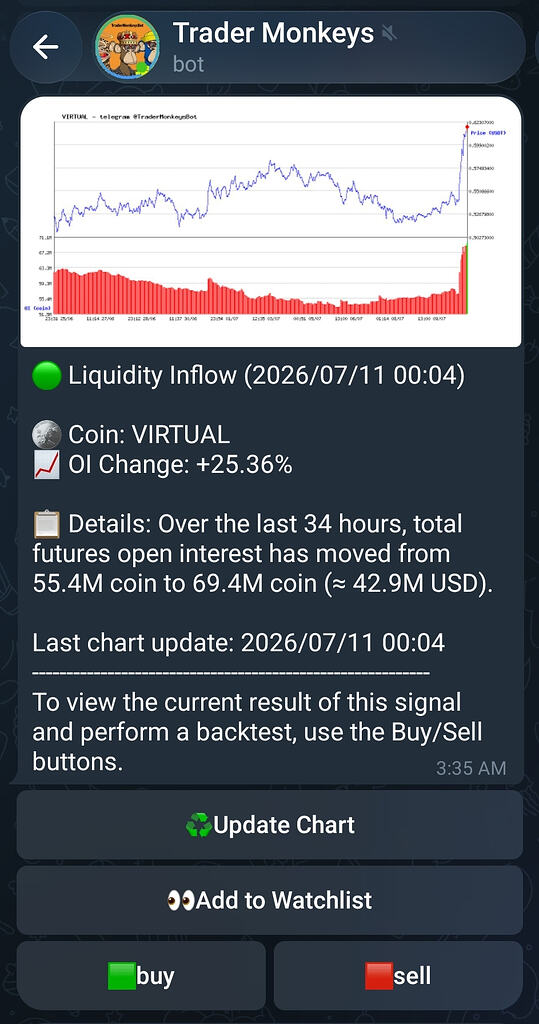Viewport: 539px width, 1024px height.
Task: Tap the Update Chart button
Action: (x=270, y=825)
